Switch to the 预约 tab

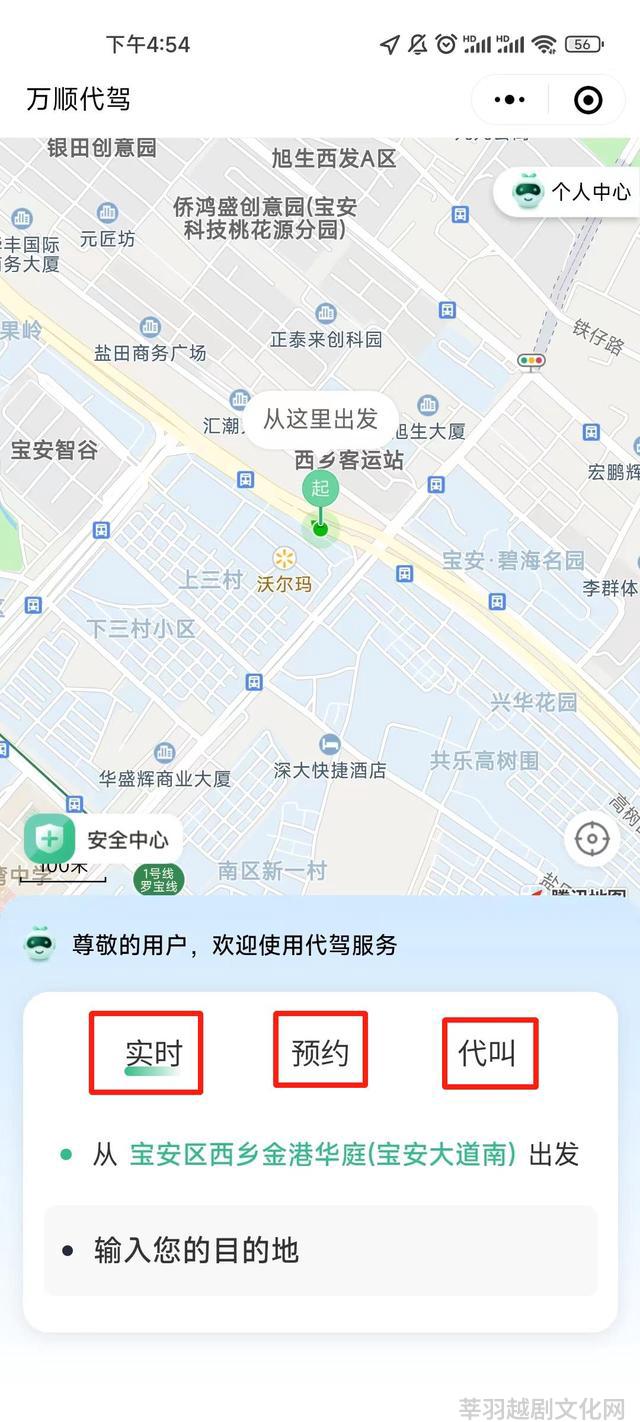pyautogui.click(x=320, y=1053)
